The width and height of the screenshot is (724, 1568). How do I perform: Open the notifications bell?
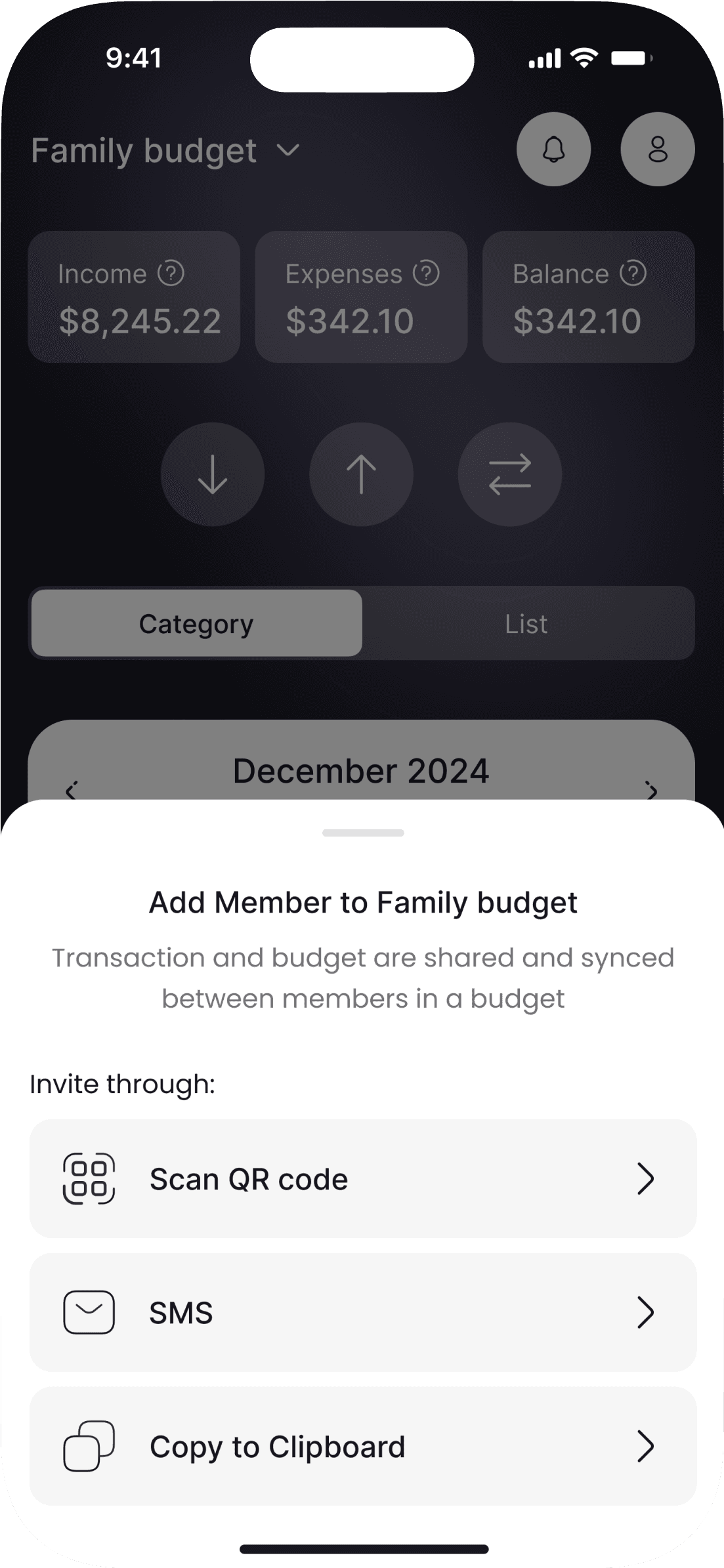click(x=553, y=150)
